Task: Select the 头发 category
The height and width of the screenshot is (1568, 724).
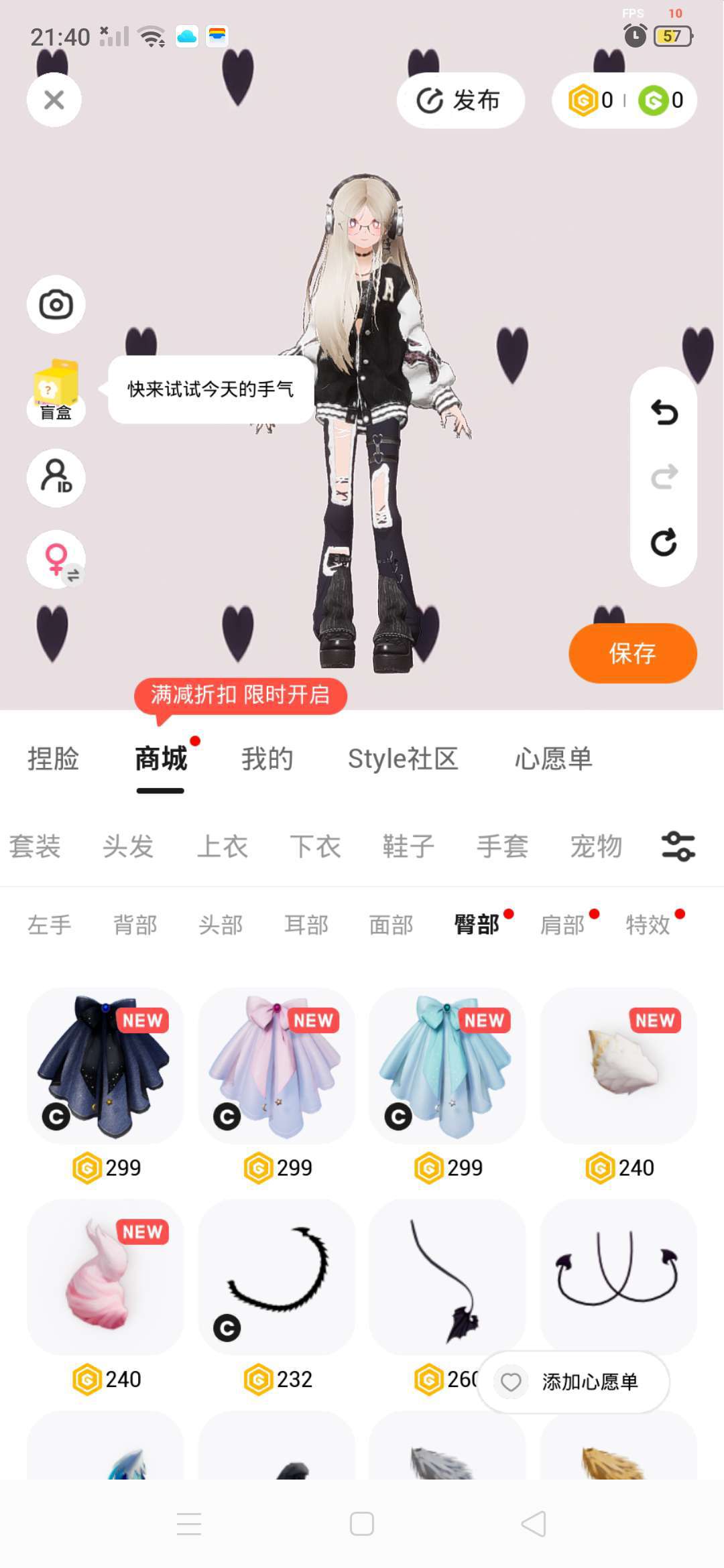Action: click(128, 846)
